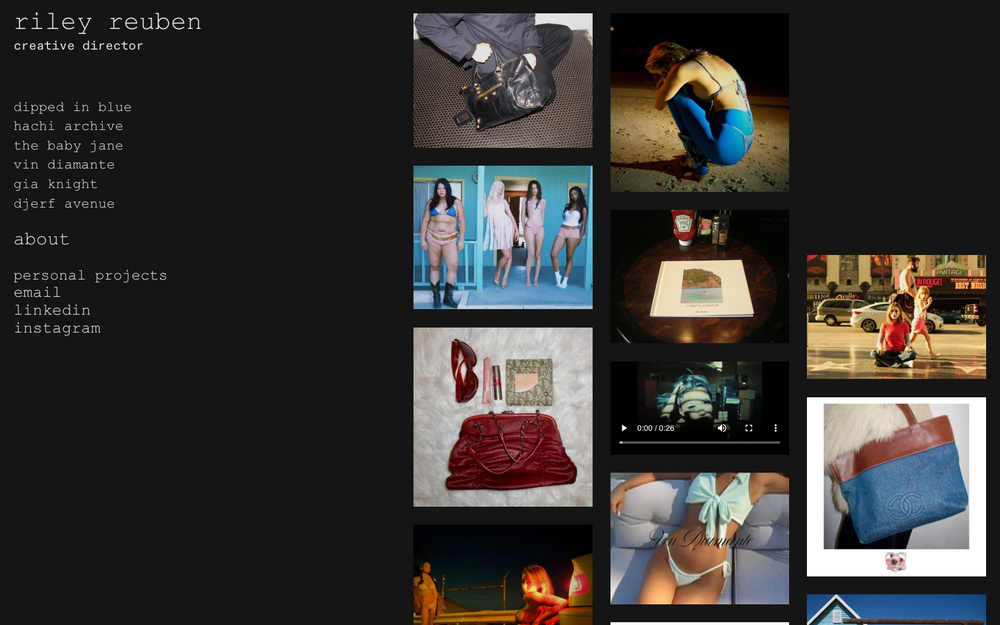
Task: View the gia knight project
Action: pos(56,184)
